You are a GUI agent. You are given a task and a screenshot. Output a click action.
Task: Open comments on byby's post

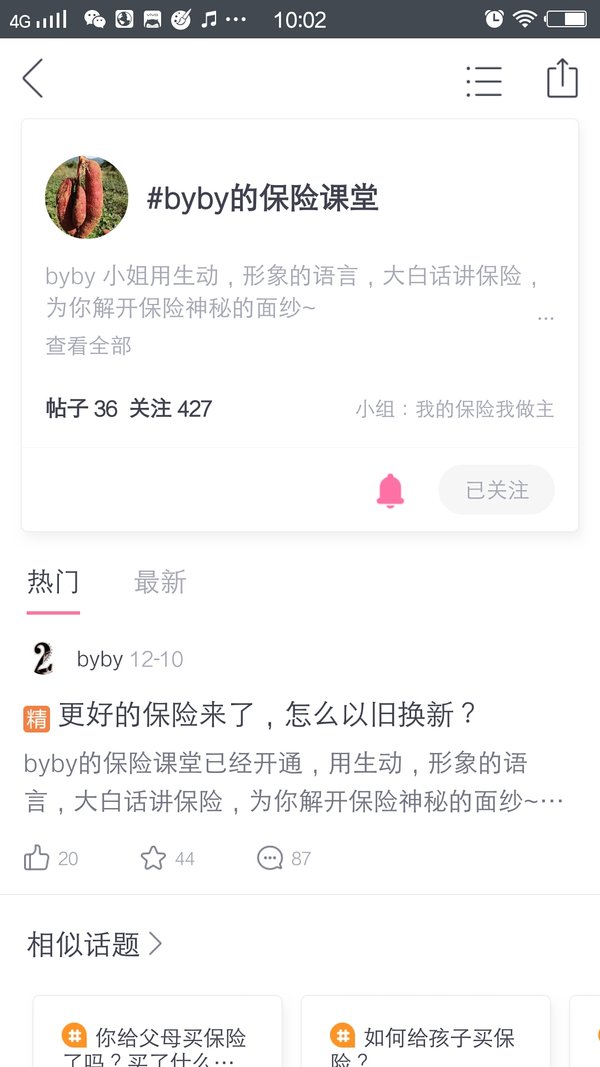(x=284, y=858)
